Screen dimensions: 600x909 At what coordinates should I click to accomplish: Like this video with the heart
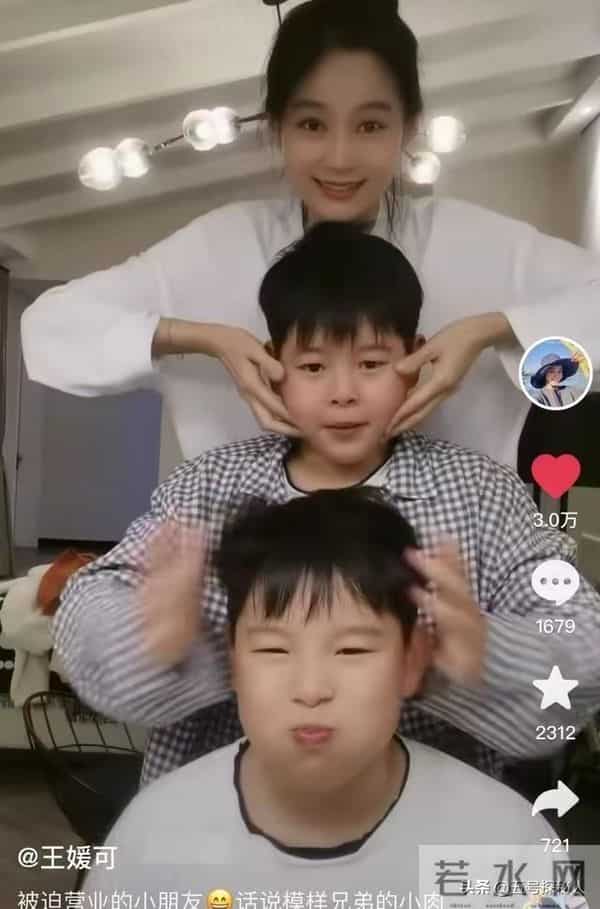(x=555, y=475)
